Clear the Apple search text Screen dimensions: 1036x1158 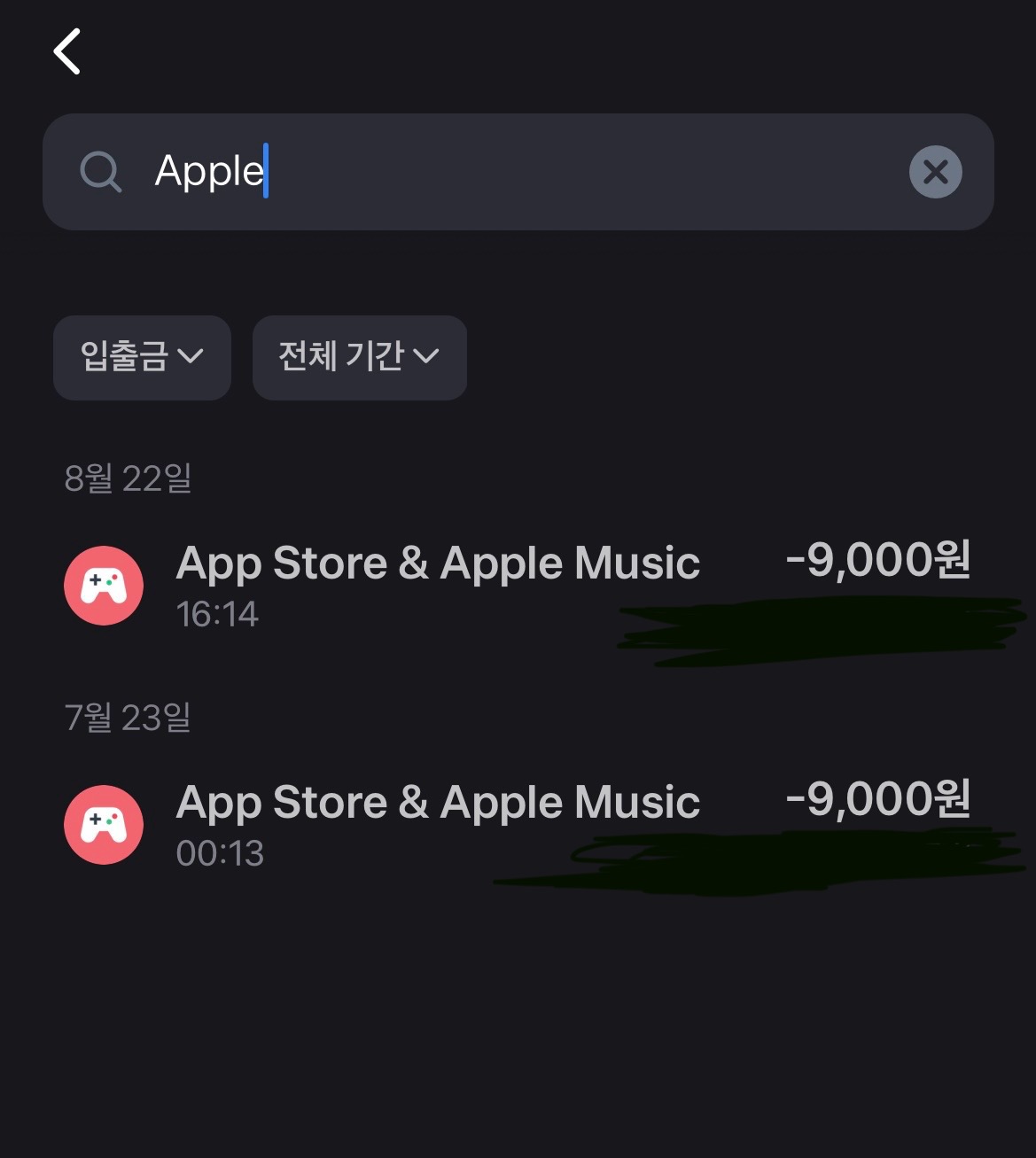click(935, 172)
